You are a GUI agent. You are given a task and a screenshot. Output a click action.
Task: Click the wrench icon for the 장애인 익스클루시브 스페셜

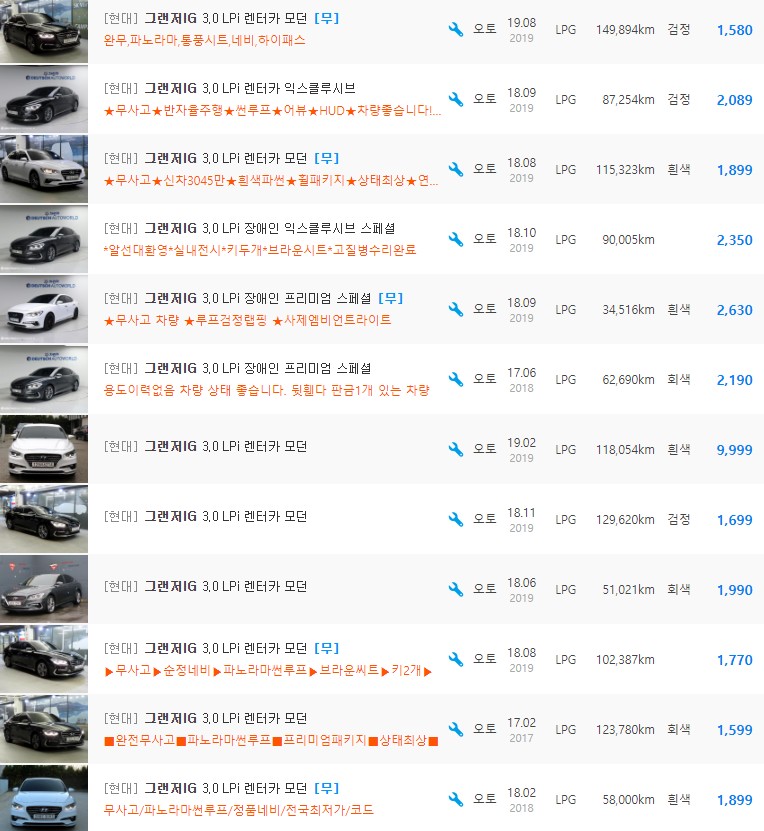458,238
